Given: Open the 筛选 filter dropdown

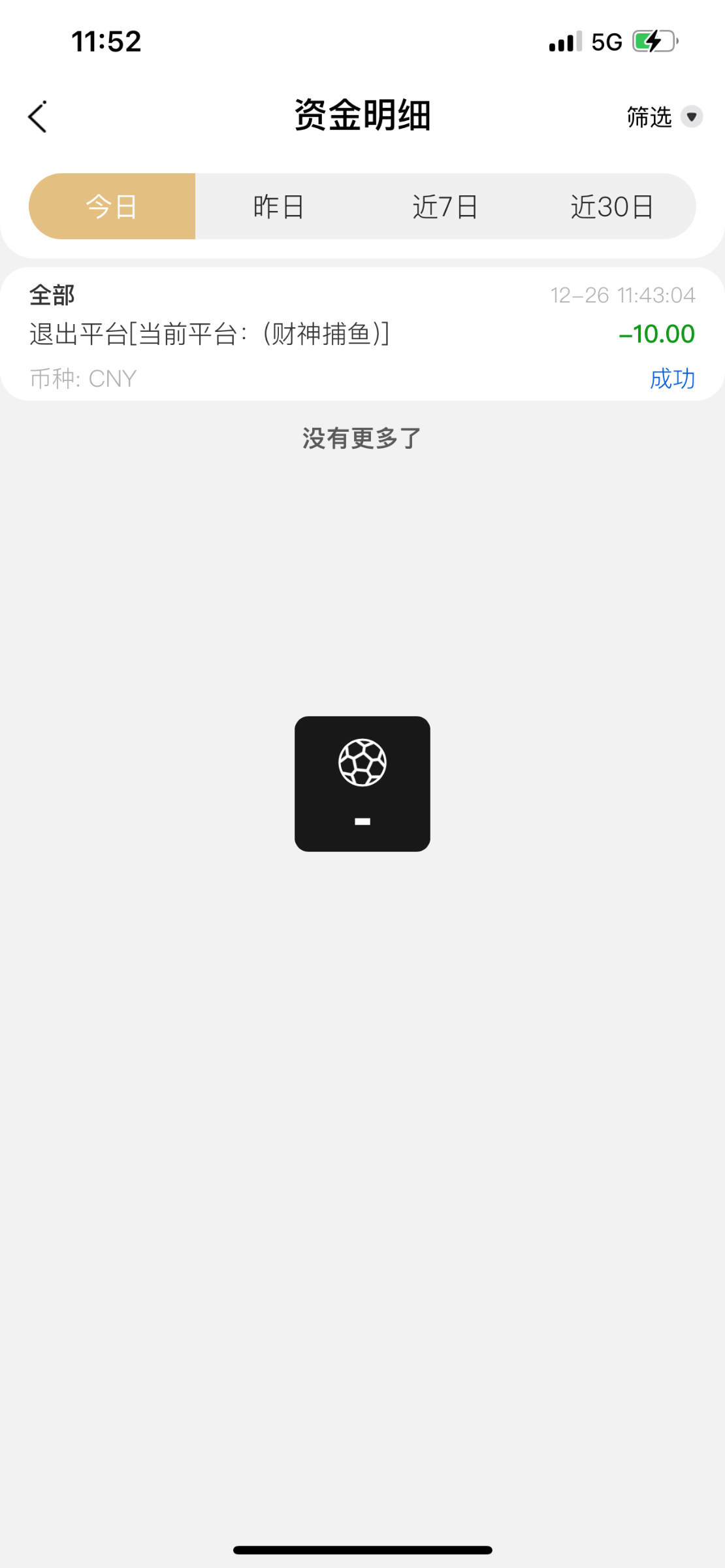Looking at the screenshot, I should pyautogui.click(x=663, y=117).
